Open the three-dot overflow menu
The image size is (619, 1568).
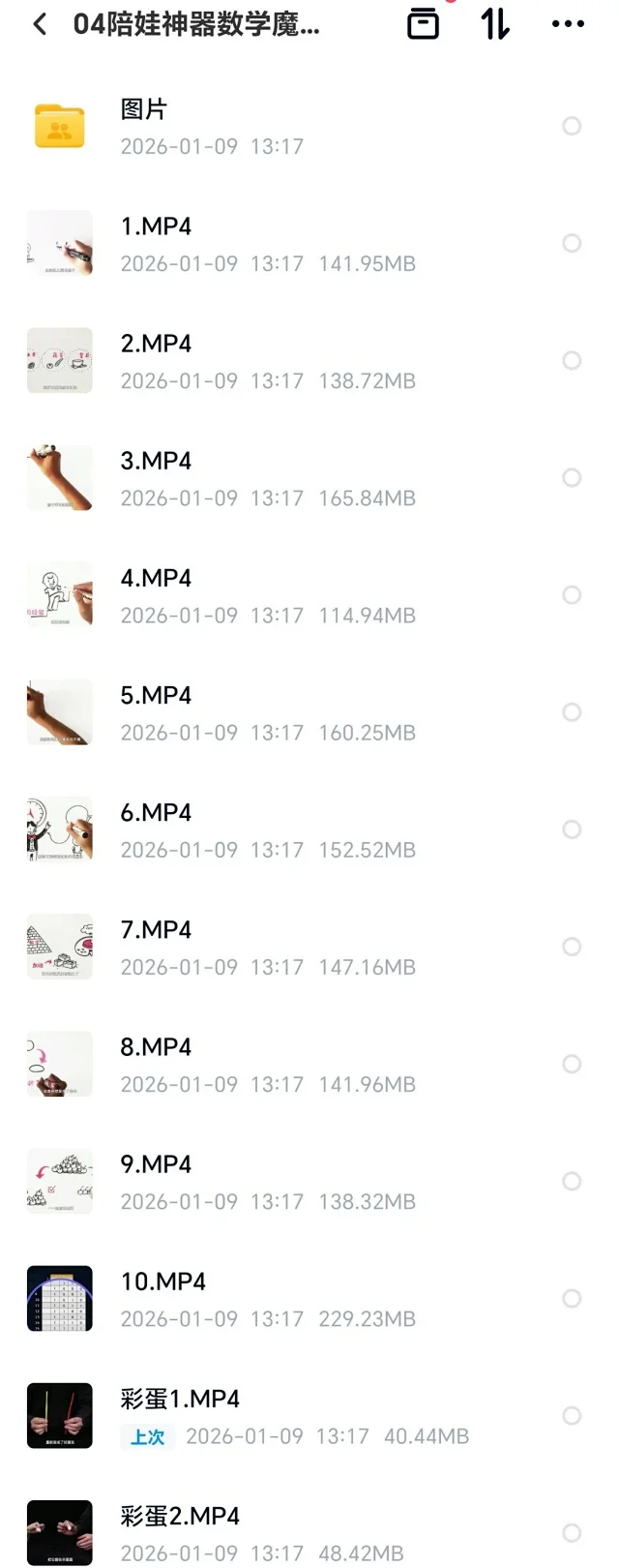tap(568, 24)
